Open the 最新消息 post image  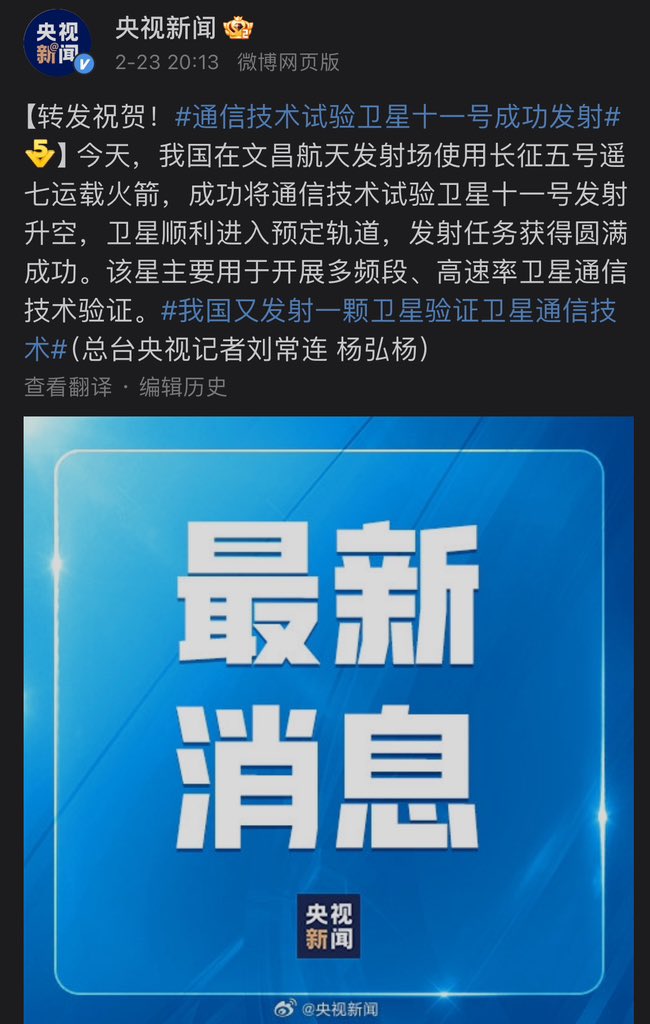coord(328,700)
